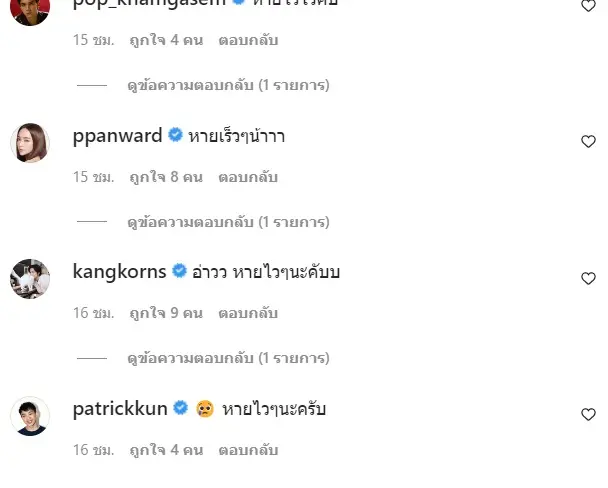Reply to ppanward's comment
Viewport: 608px width, 488px height.
click(248, 177)
